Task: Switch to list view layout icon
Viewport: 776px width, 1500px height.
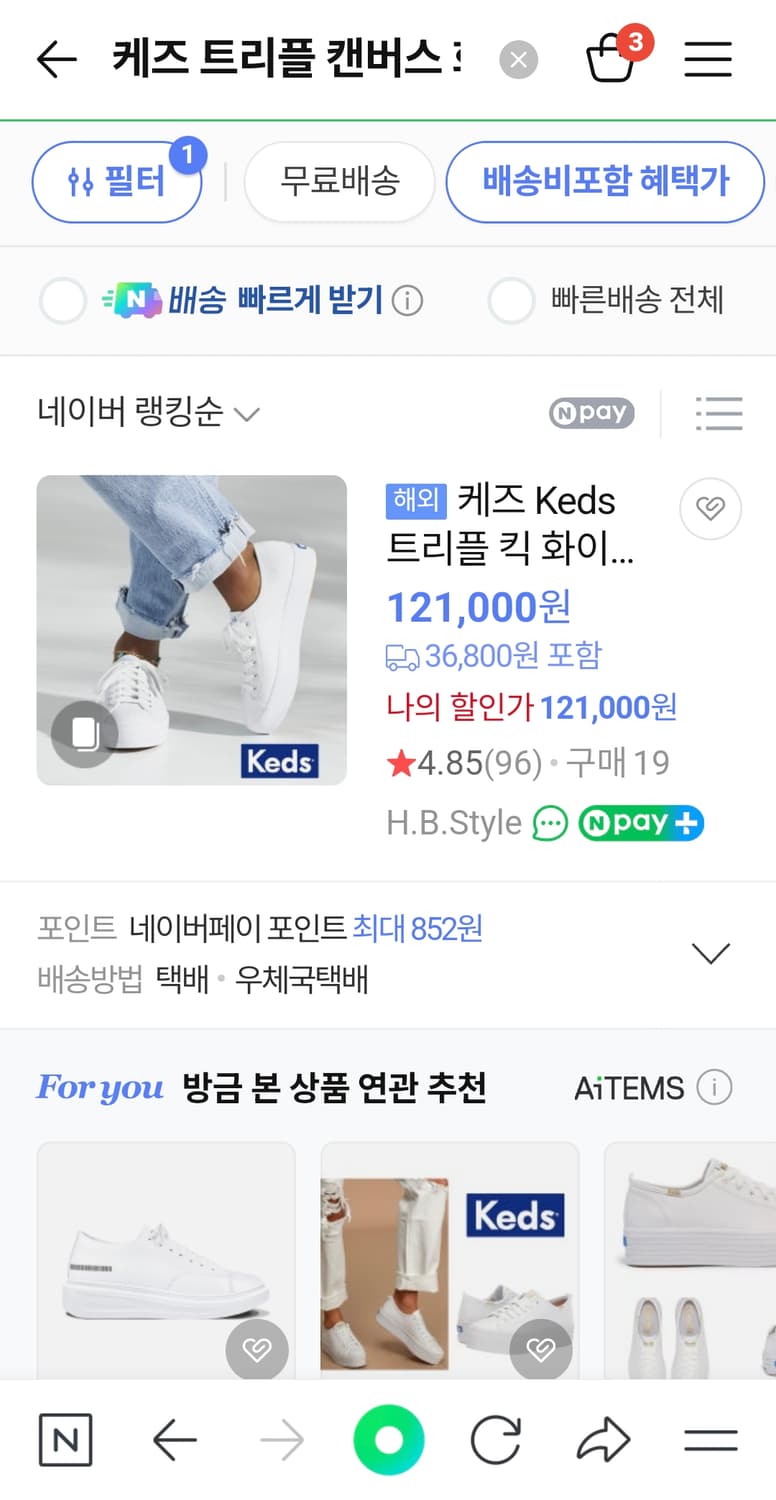Action: click(719, 413)
